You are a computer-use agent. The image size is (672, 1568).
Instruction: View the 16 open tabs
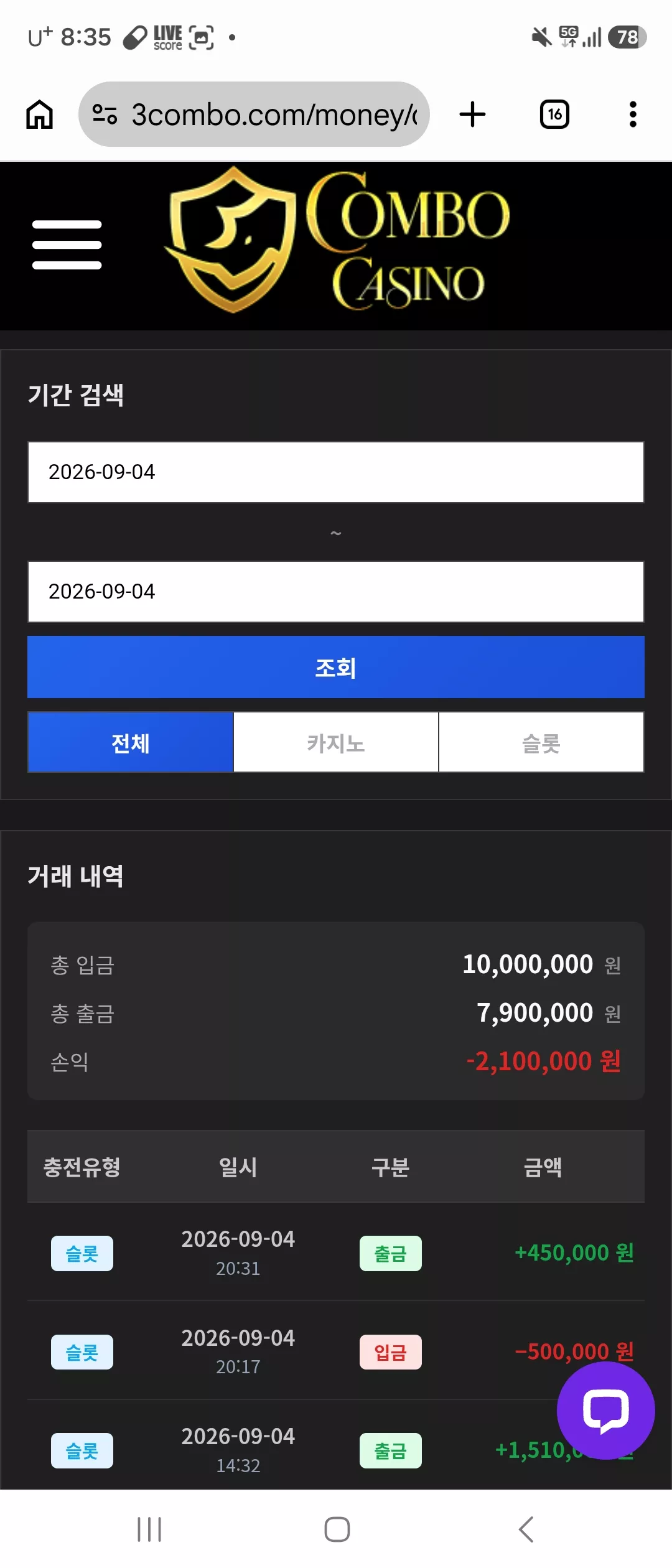[554, 114]
